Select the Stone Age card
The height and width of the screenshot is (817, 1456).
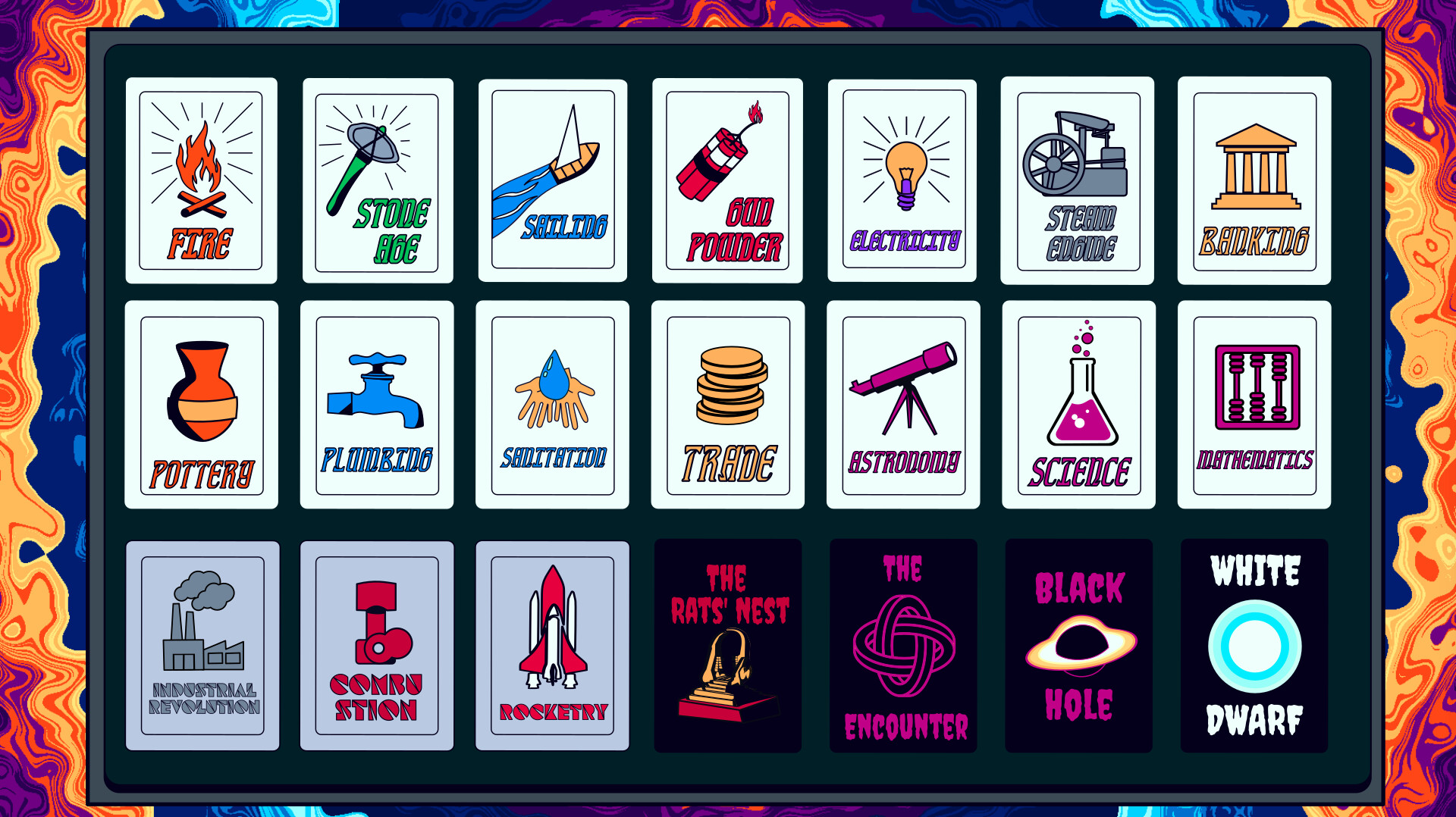(378, 180)
